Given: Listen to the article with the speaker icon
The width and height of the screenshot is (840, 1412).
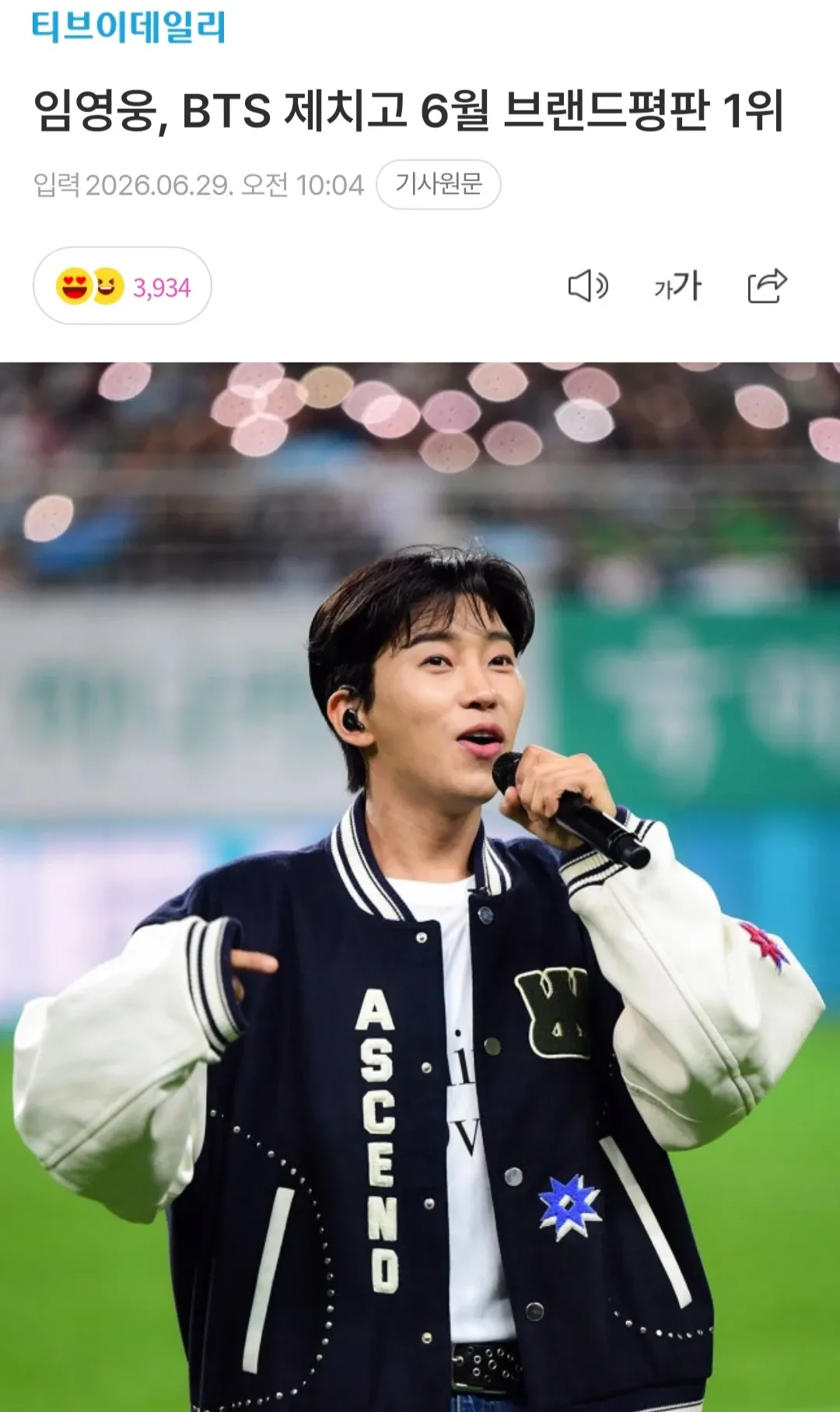Looking at the screenshot, I should (588, 286).
